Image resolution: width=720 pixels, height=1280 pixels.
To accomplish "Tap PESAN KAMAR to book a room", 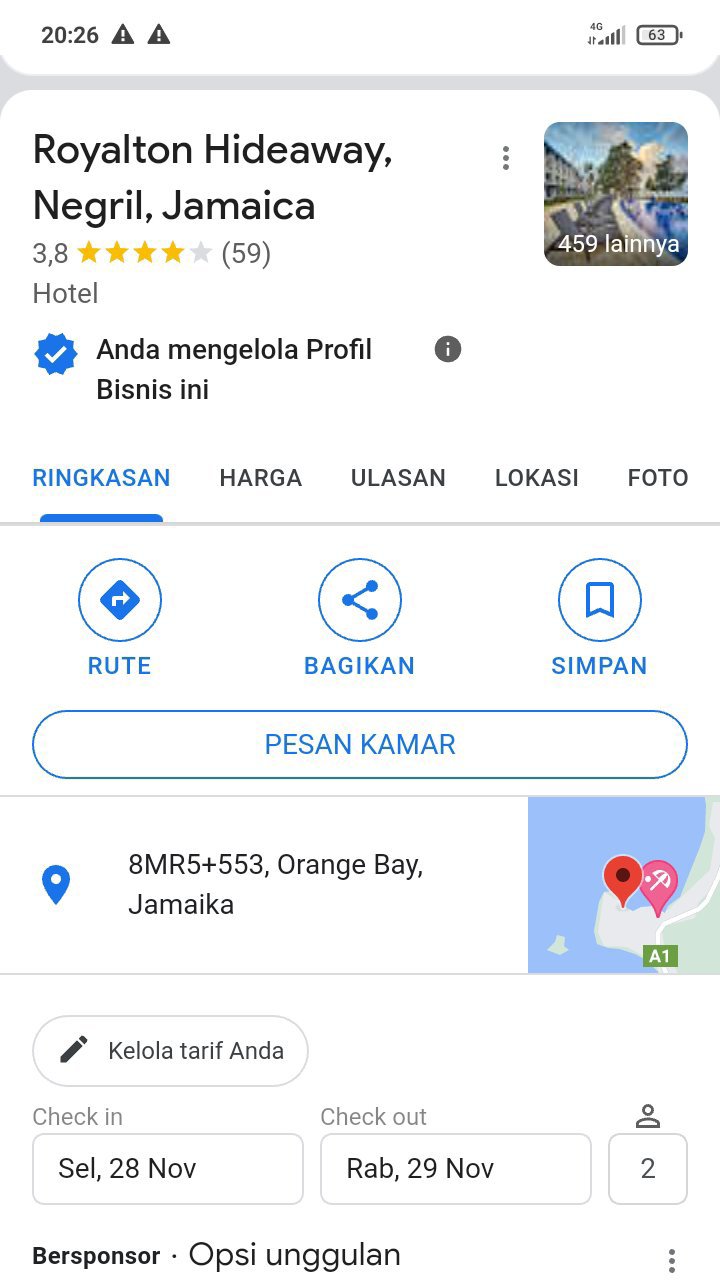I will (360, 744).
